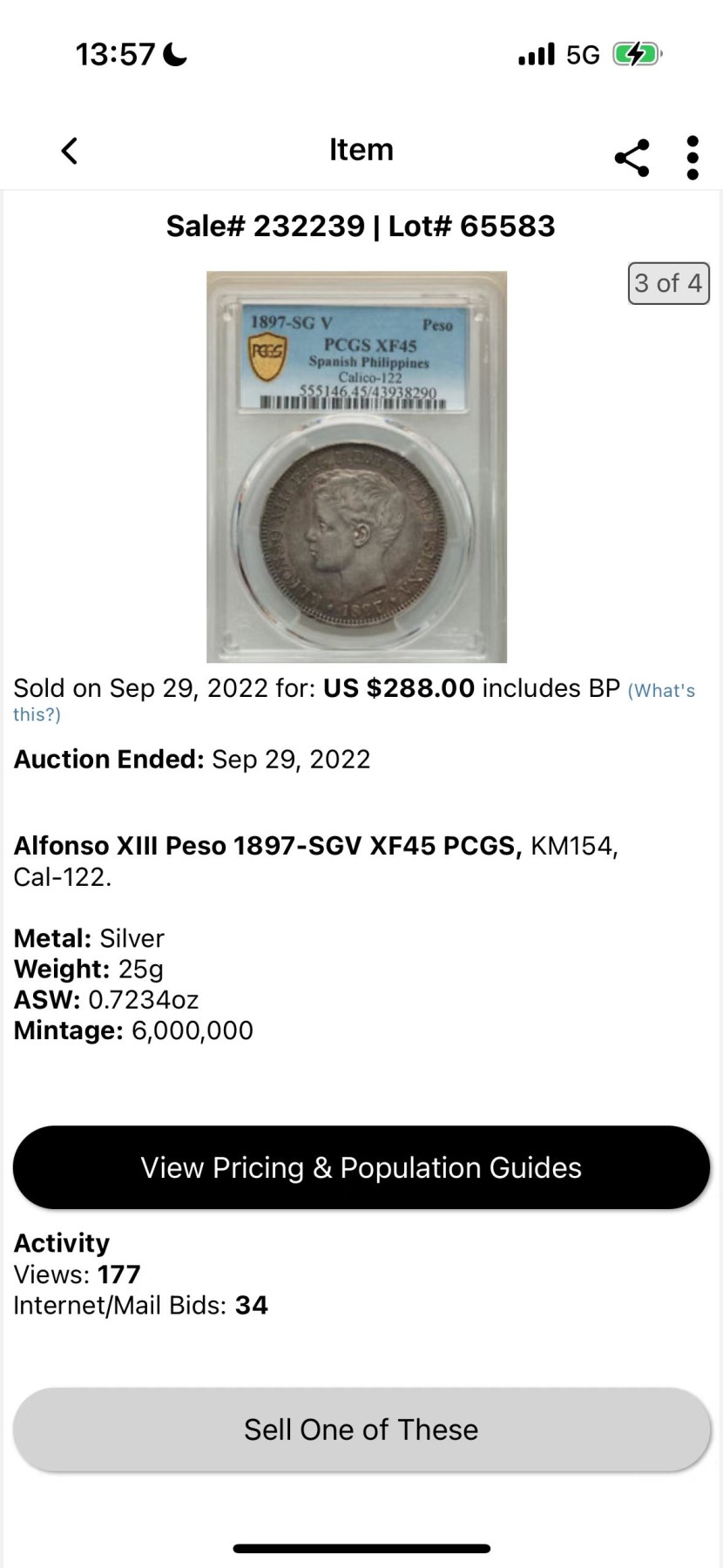Open the share options via the share icon
Viewport: 723px width, 1568px height.
pos(631,158)
